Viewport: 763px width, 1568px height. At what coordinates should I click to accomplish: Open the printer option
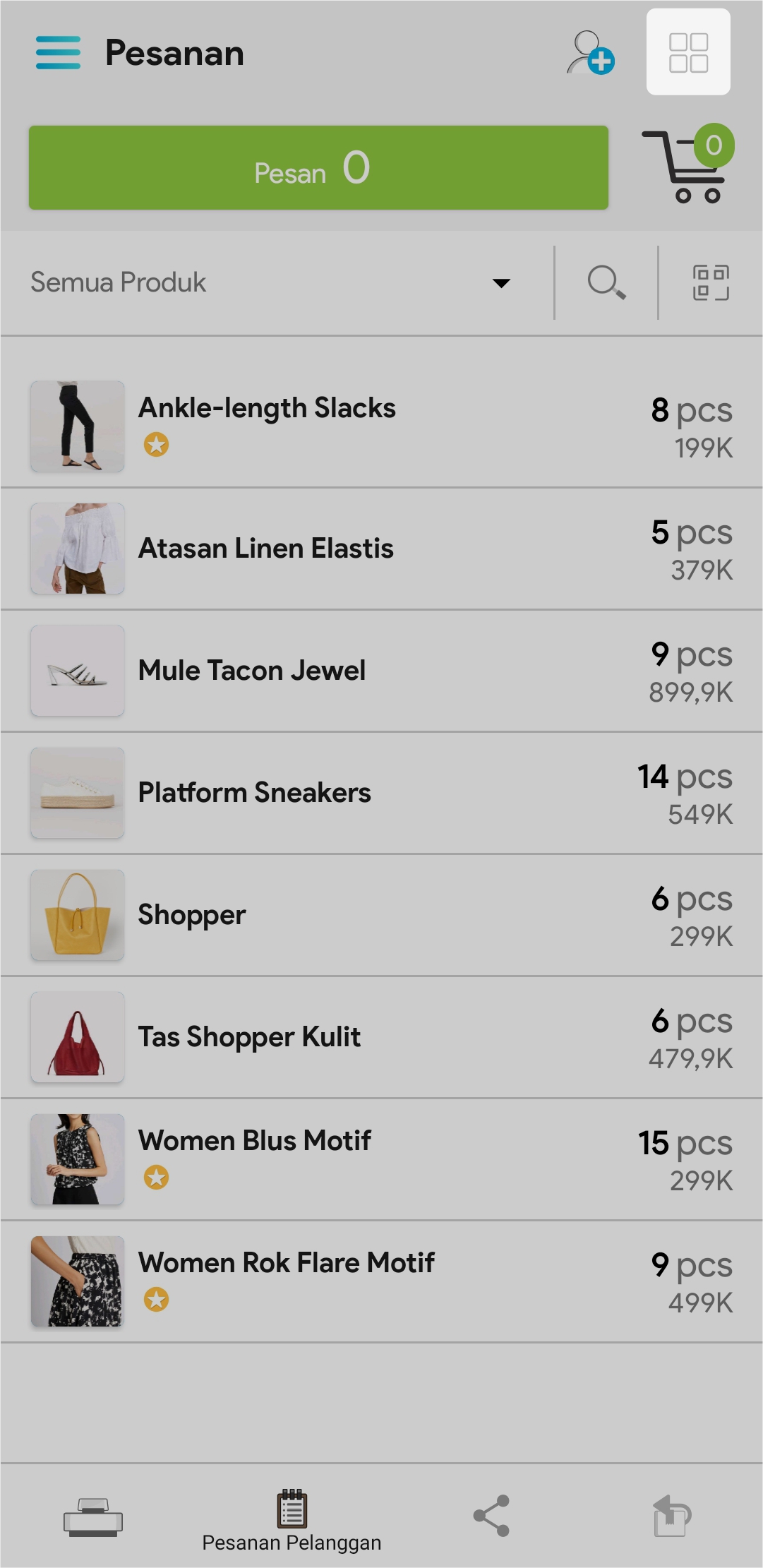[93, 1517]
